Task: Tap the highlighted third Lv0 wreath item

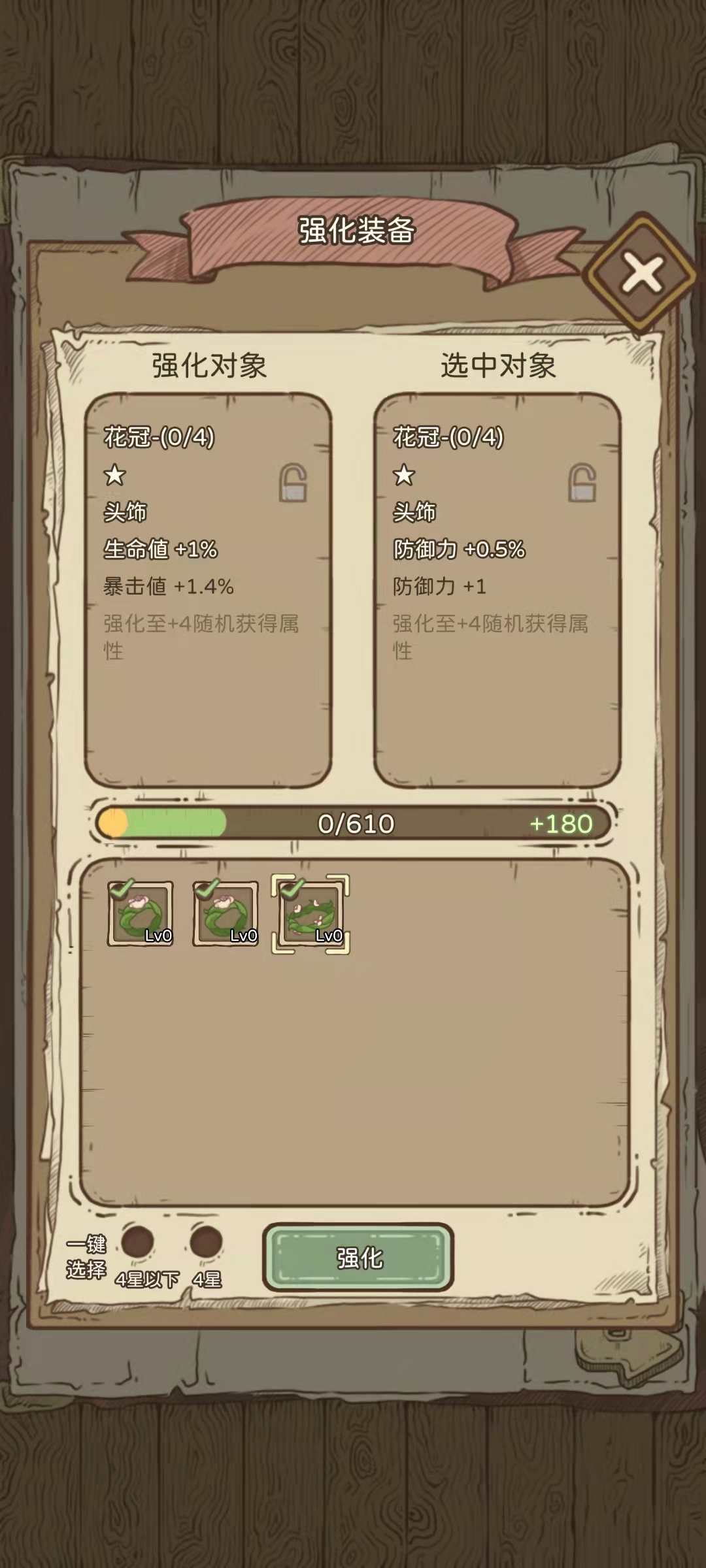Action: 311,914
